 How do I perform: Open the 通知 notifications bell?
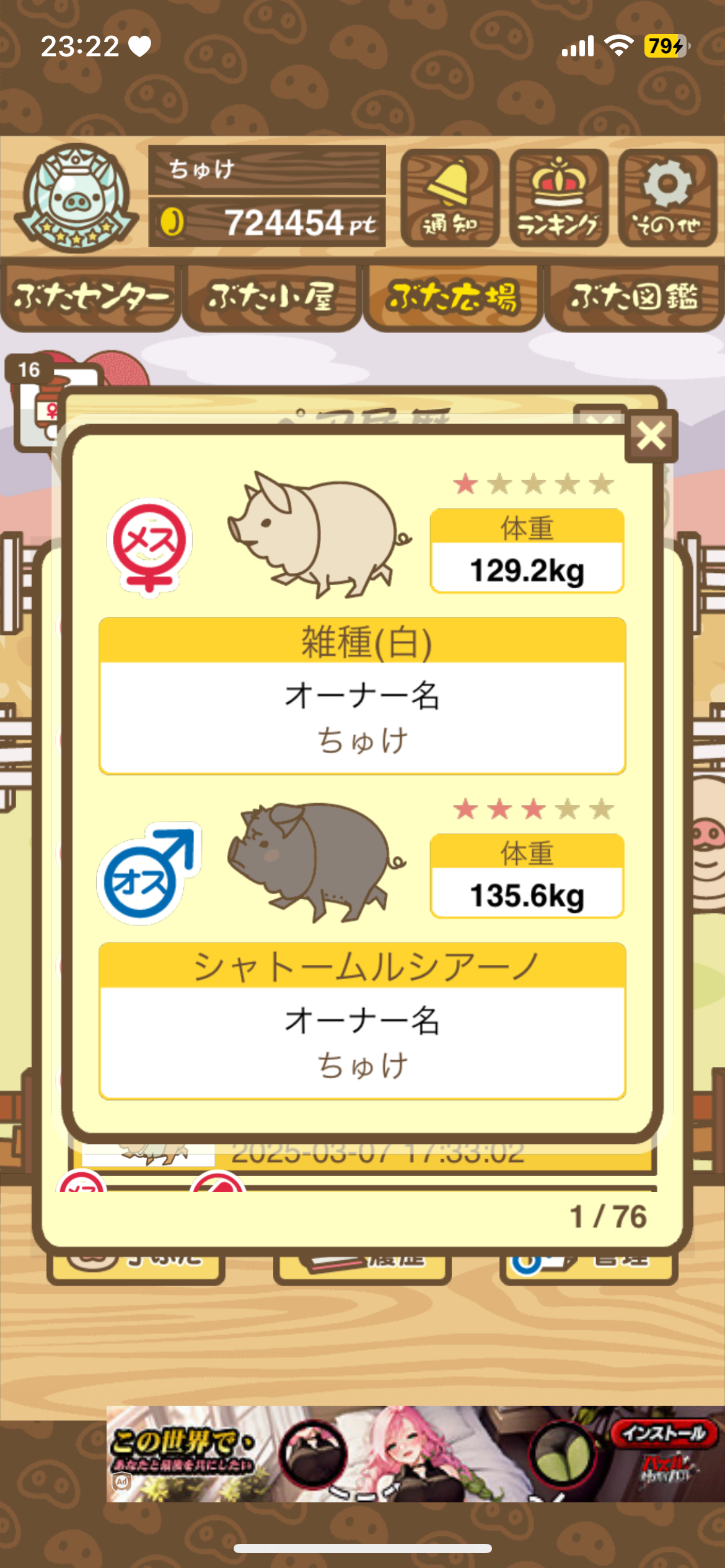click(x=450, y=198)
